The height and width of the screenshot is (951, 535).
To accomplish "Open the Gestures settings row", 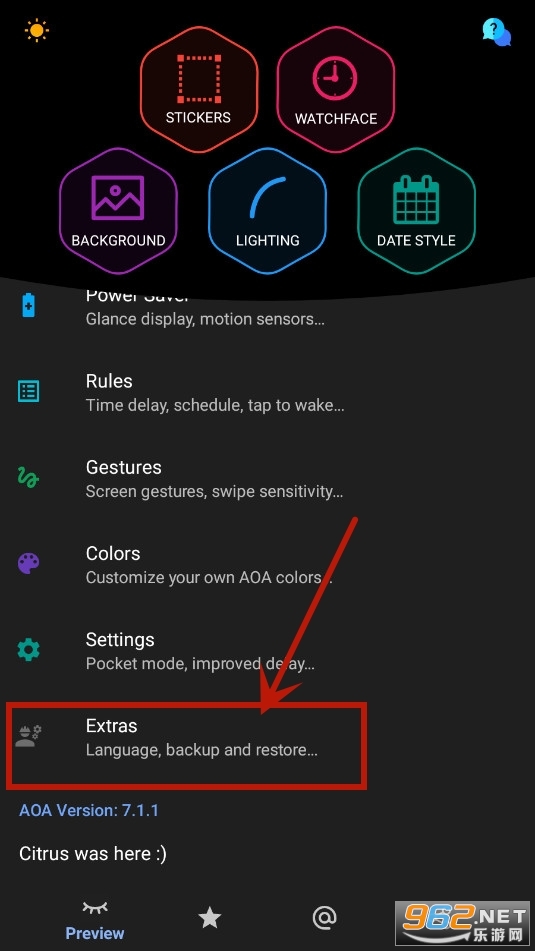I will pyautogui.click(x=268, y=479).
